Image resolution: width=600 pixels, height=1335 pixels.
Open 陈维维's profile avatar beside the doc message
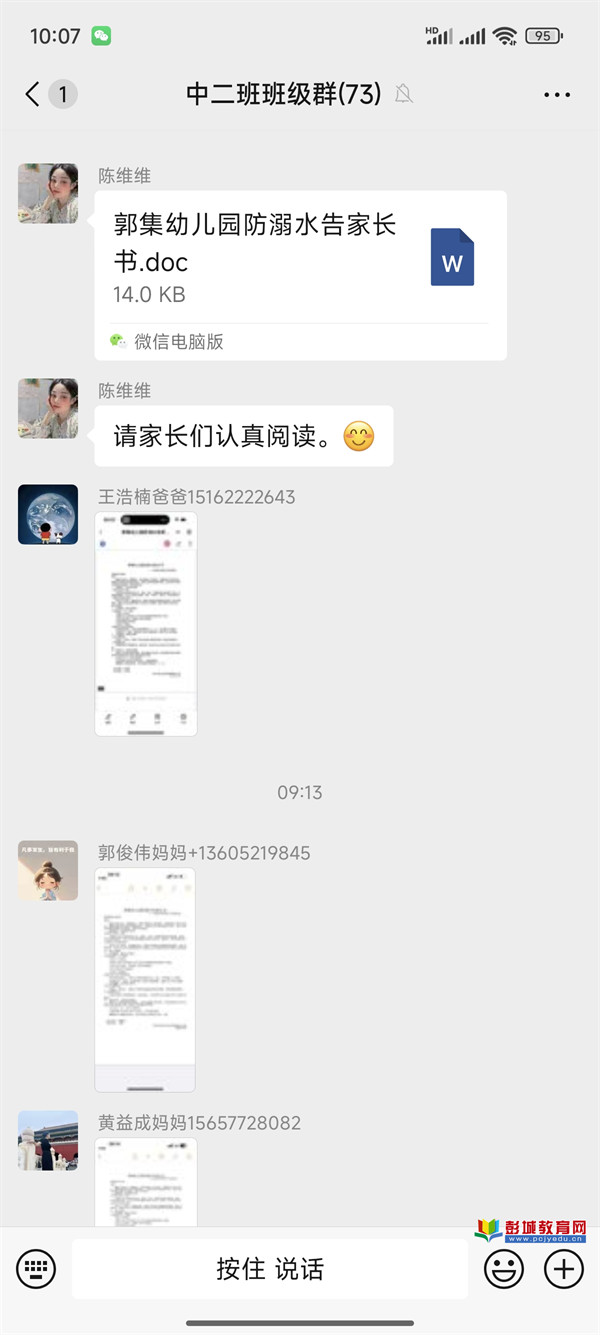pos(48,193)
